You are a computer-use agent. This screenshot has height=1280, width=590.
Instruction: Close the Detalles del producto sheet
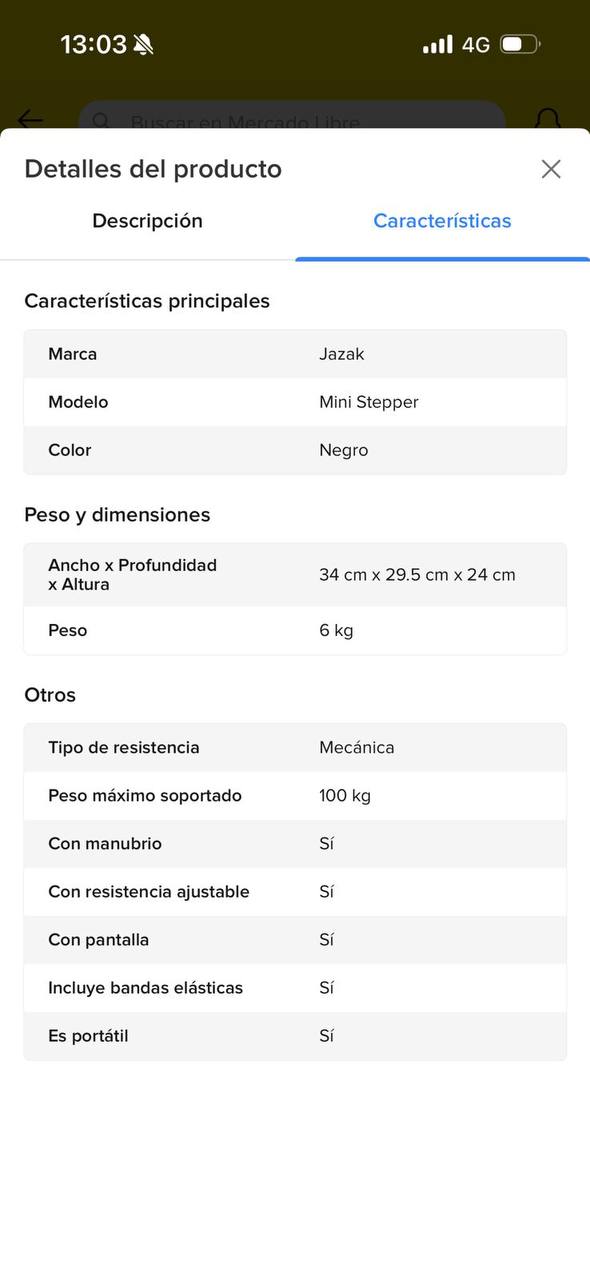point(551,169)
